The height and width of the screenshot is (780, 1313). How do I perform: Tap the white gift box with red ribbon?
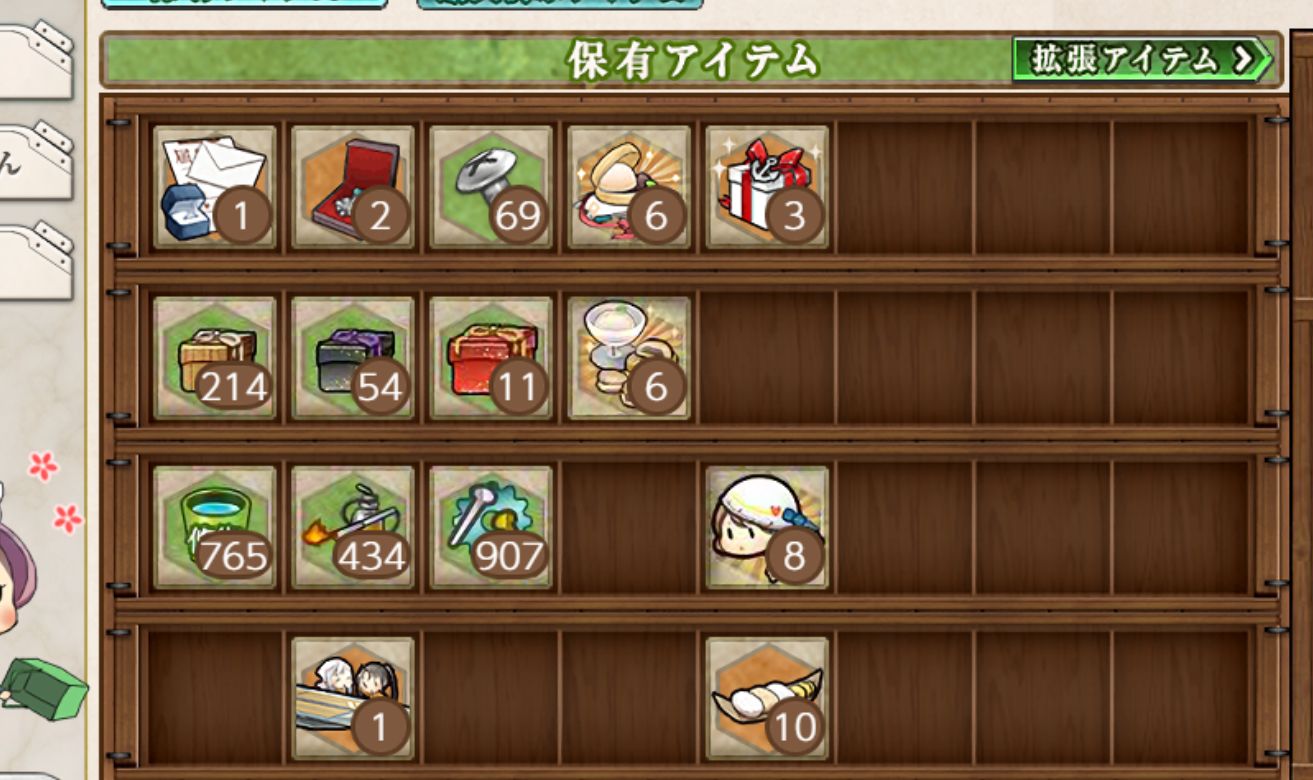[767, 187]
